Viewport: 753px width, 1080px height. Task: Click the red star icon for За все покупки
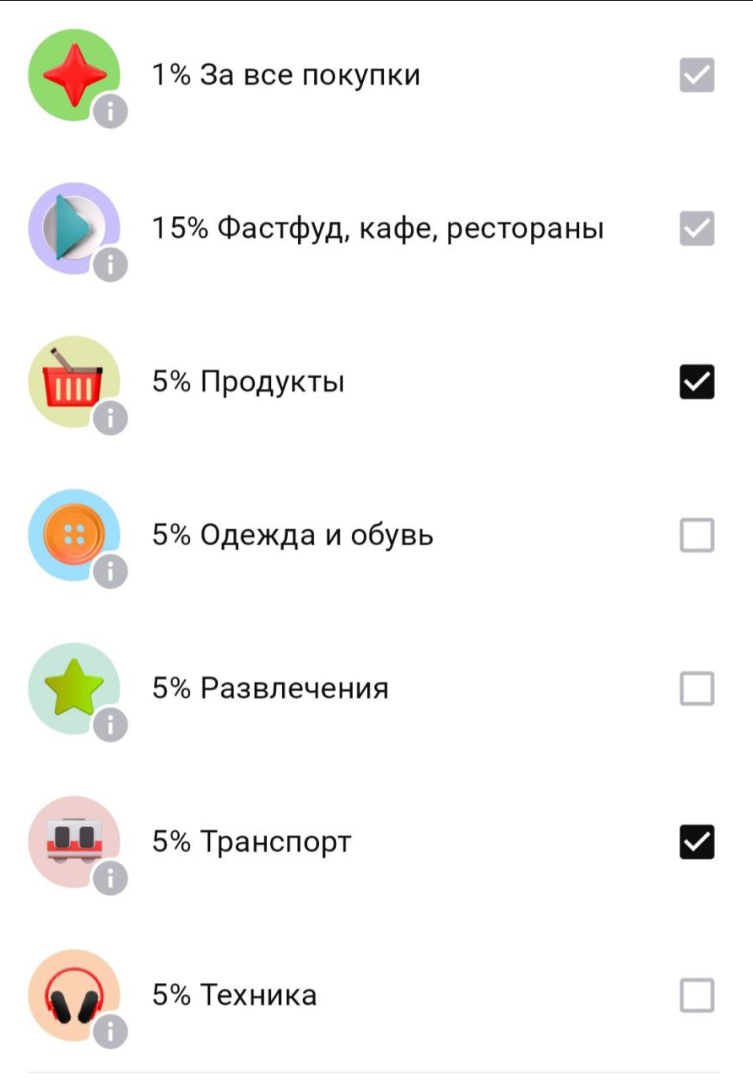coord(73,72)
